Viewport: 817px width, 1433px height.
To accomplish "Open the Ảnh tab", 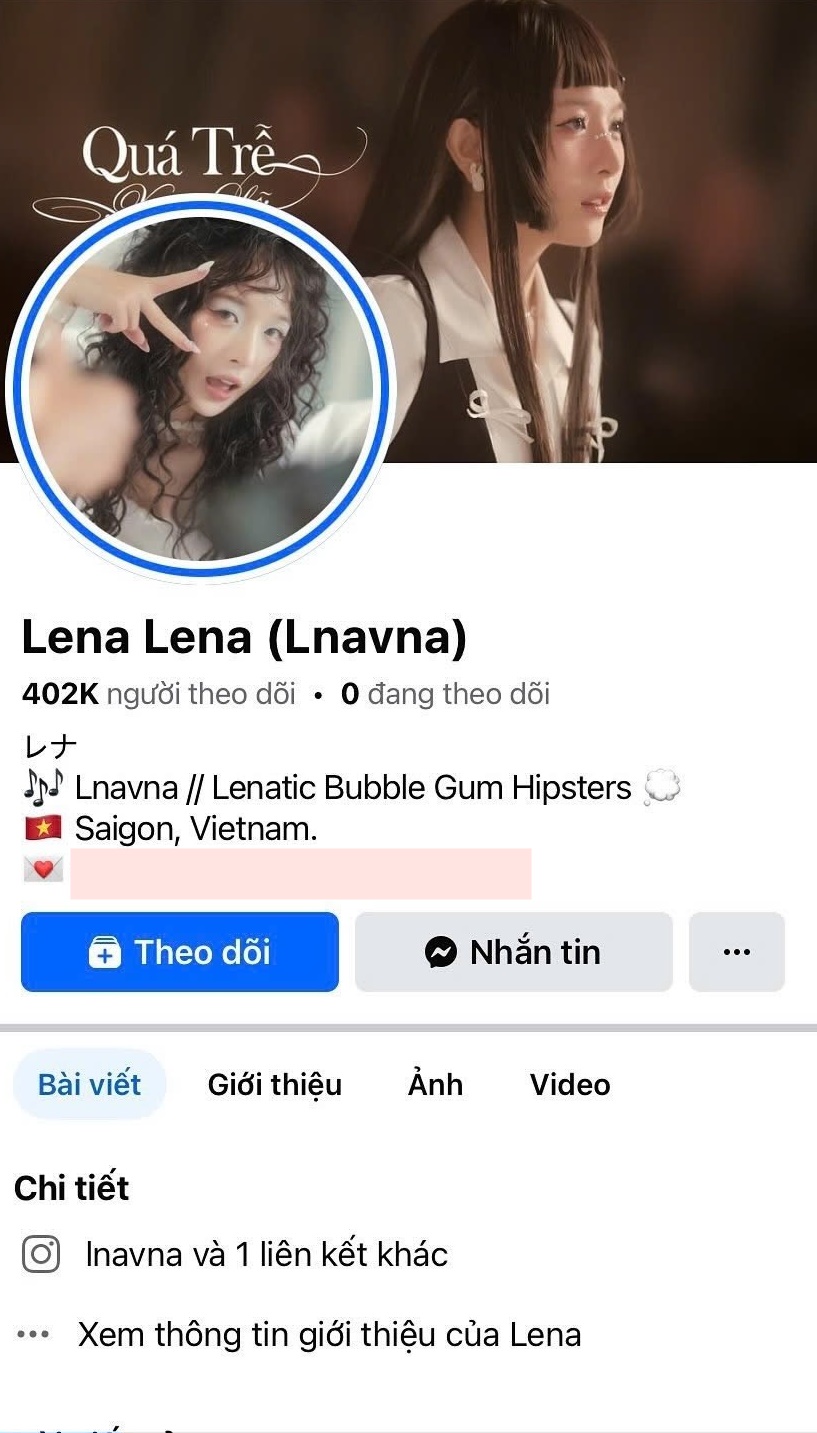I will coord(435,1085).
